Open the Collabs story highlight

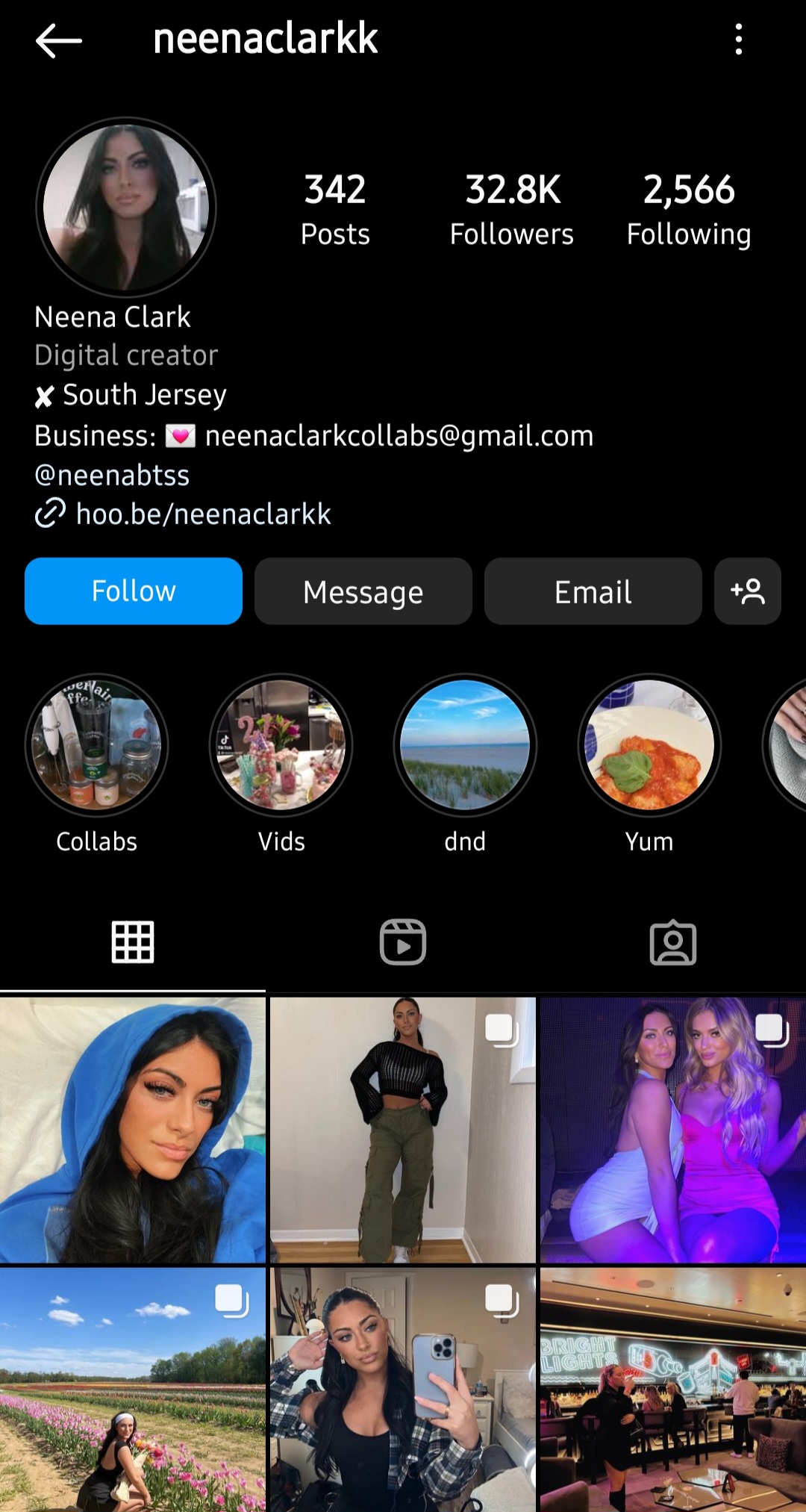tap(97, 745)
